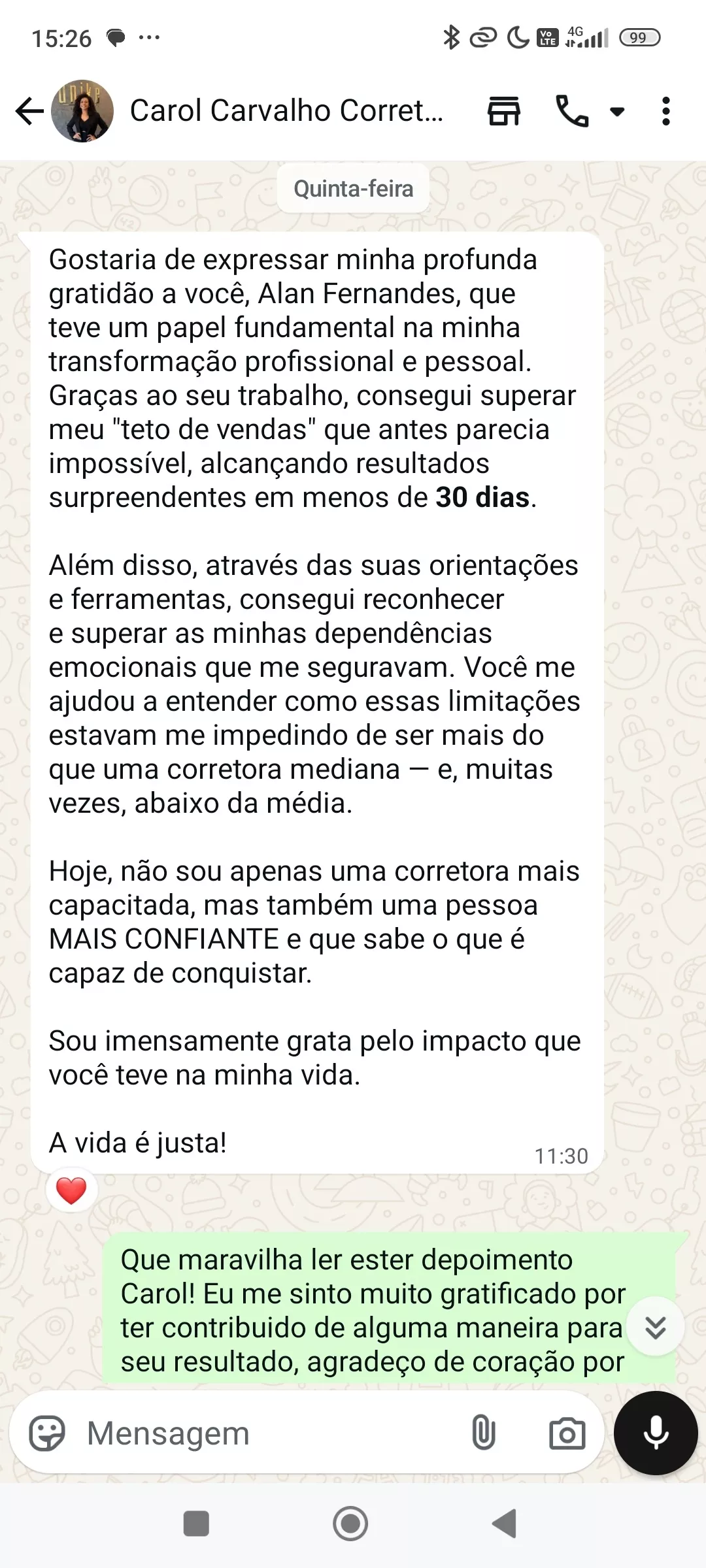Image resolution: width=706 pixels, height=1568 pixels.
Task: Start a voice call with Carol
Action: point(572,111)
